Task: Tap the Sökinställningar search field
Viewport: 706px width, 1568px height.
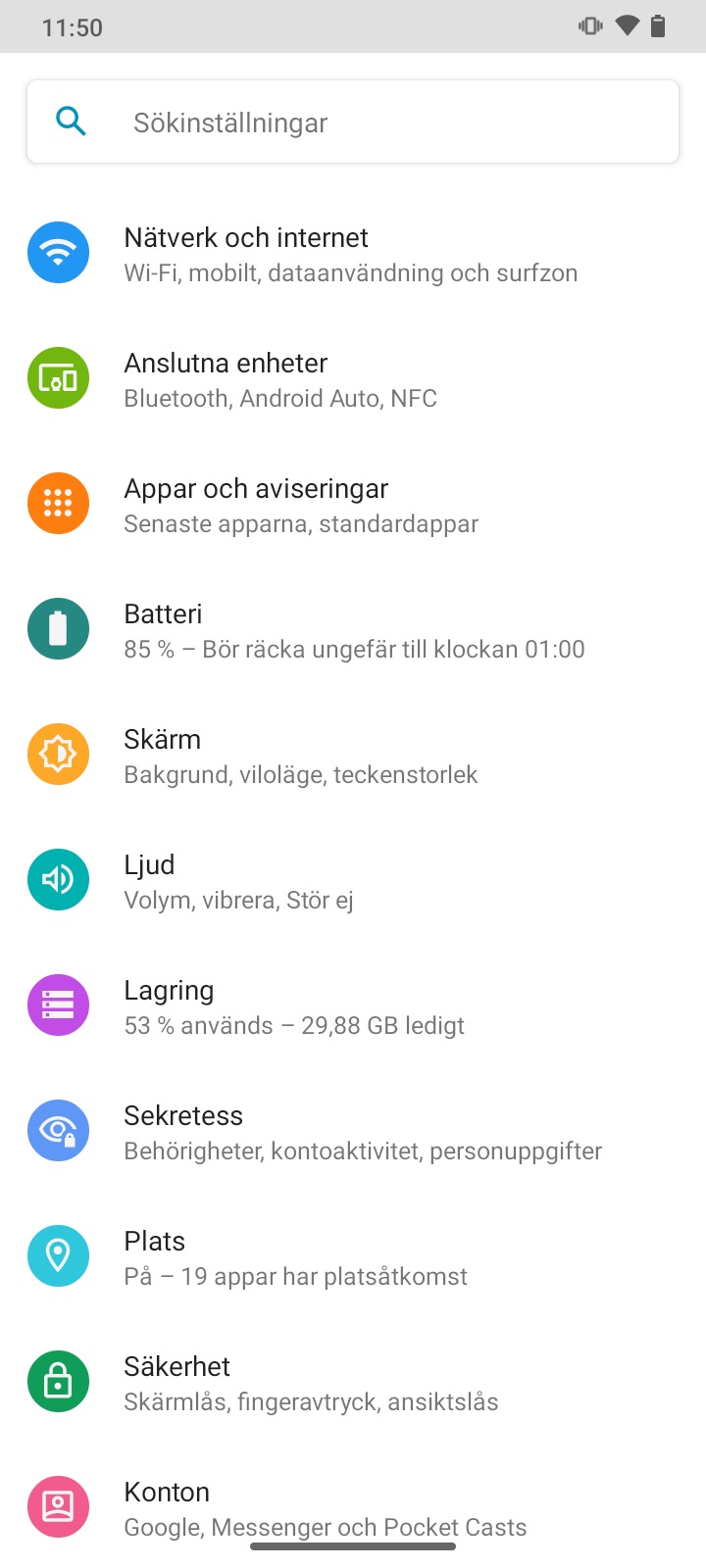Action: (353, 122)
